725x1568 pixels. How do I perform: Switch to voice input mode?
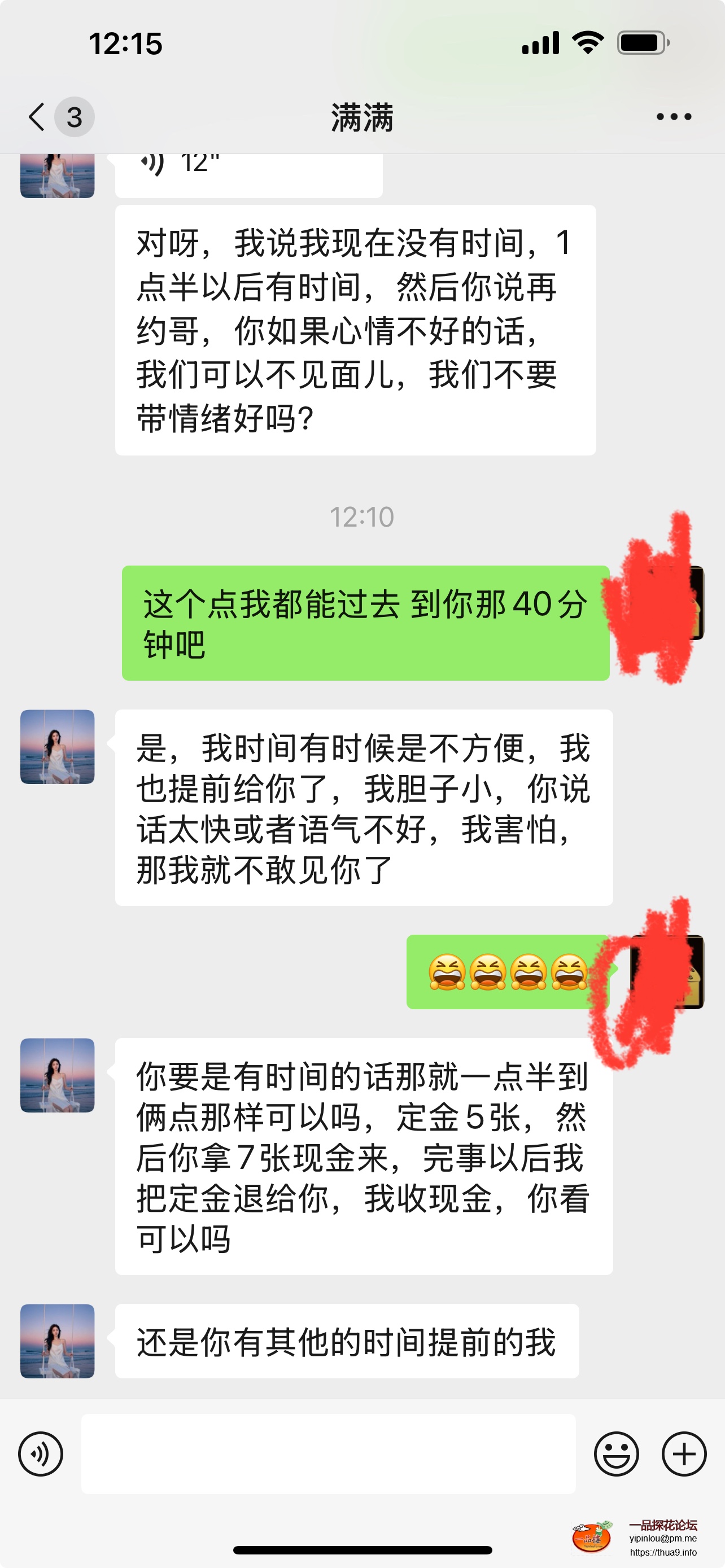tap(41, 1453)
